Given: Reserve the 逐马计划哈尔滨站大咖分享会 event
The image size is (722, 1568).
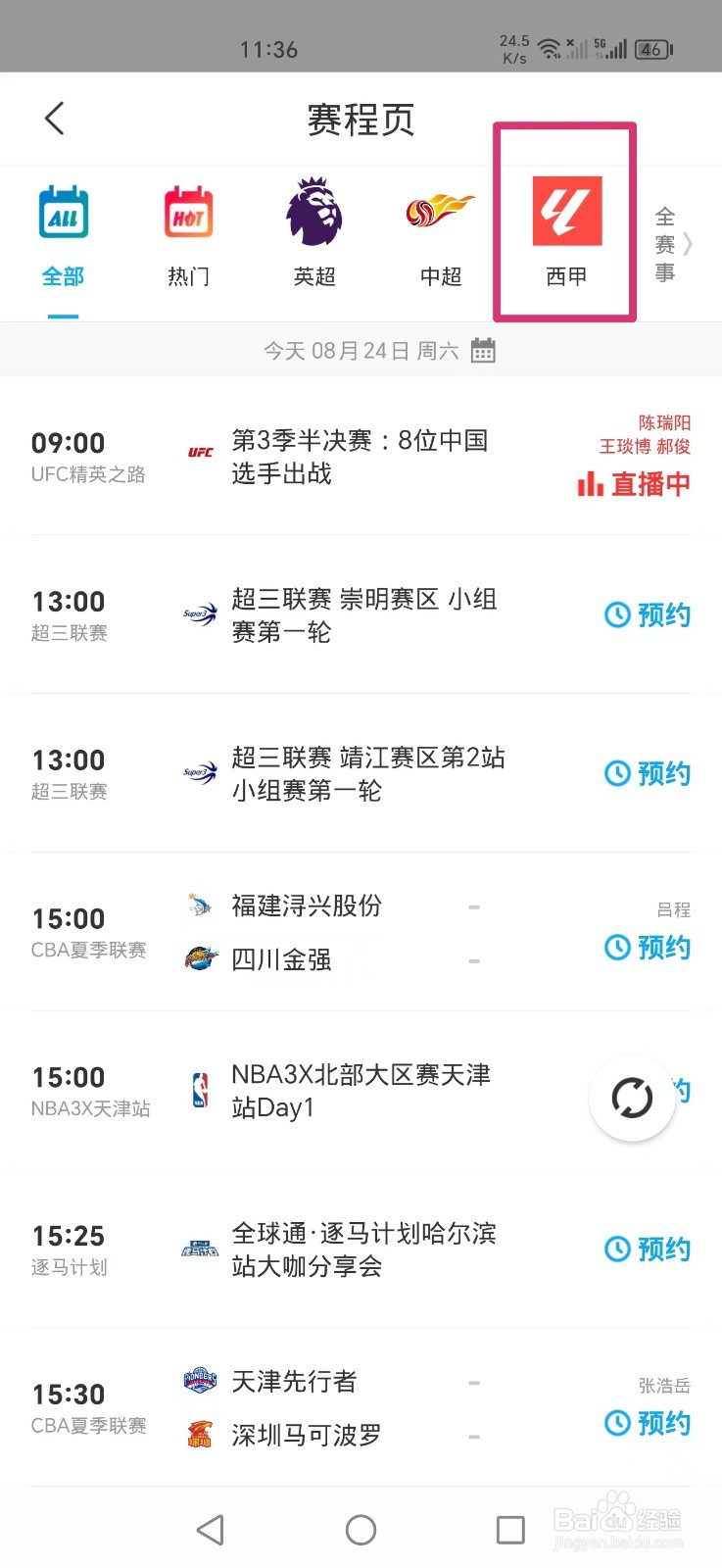Looking at the screenshot, I should [648, 1249].
